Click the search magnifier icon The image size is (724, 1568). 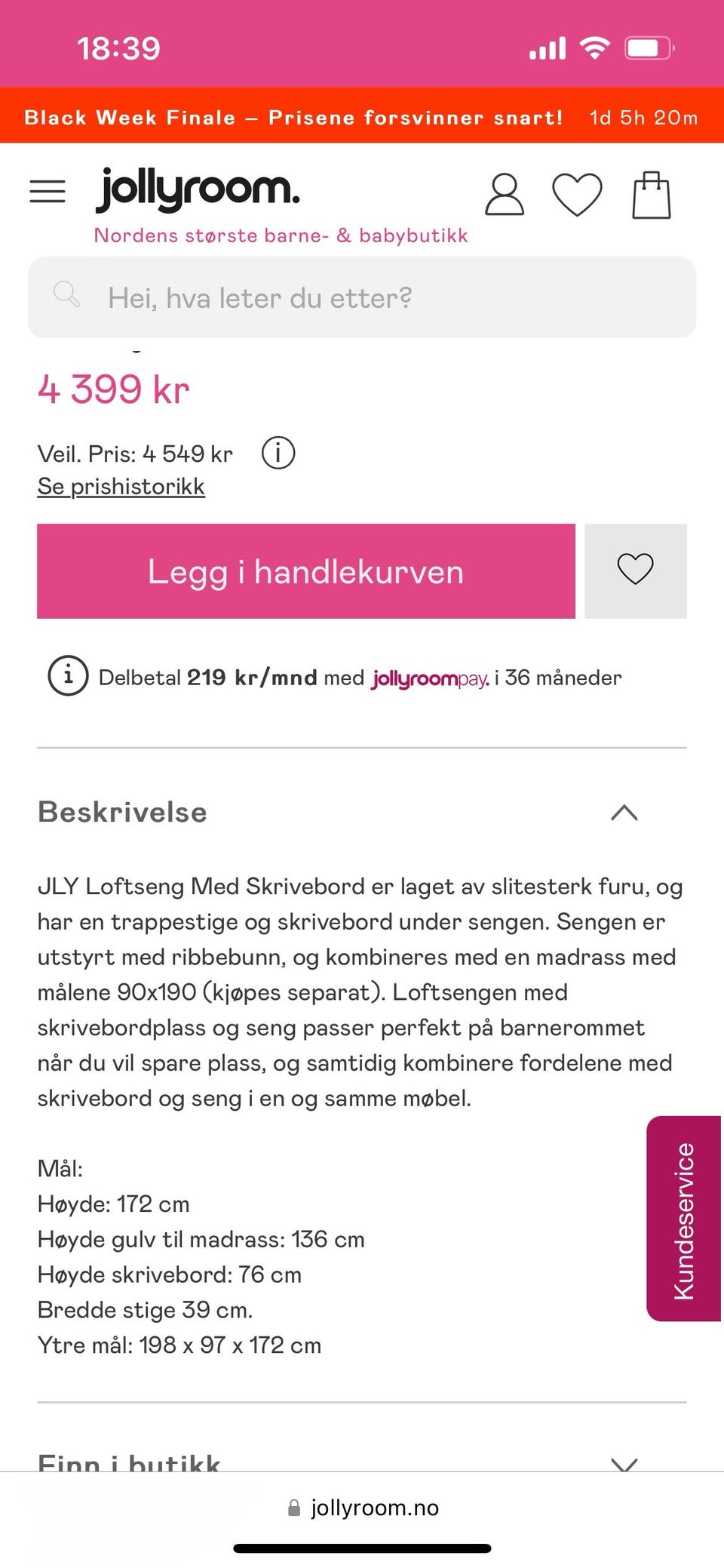67,296
